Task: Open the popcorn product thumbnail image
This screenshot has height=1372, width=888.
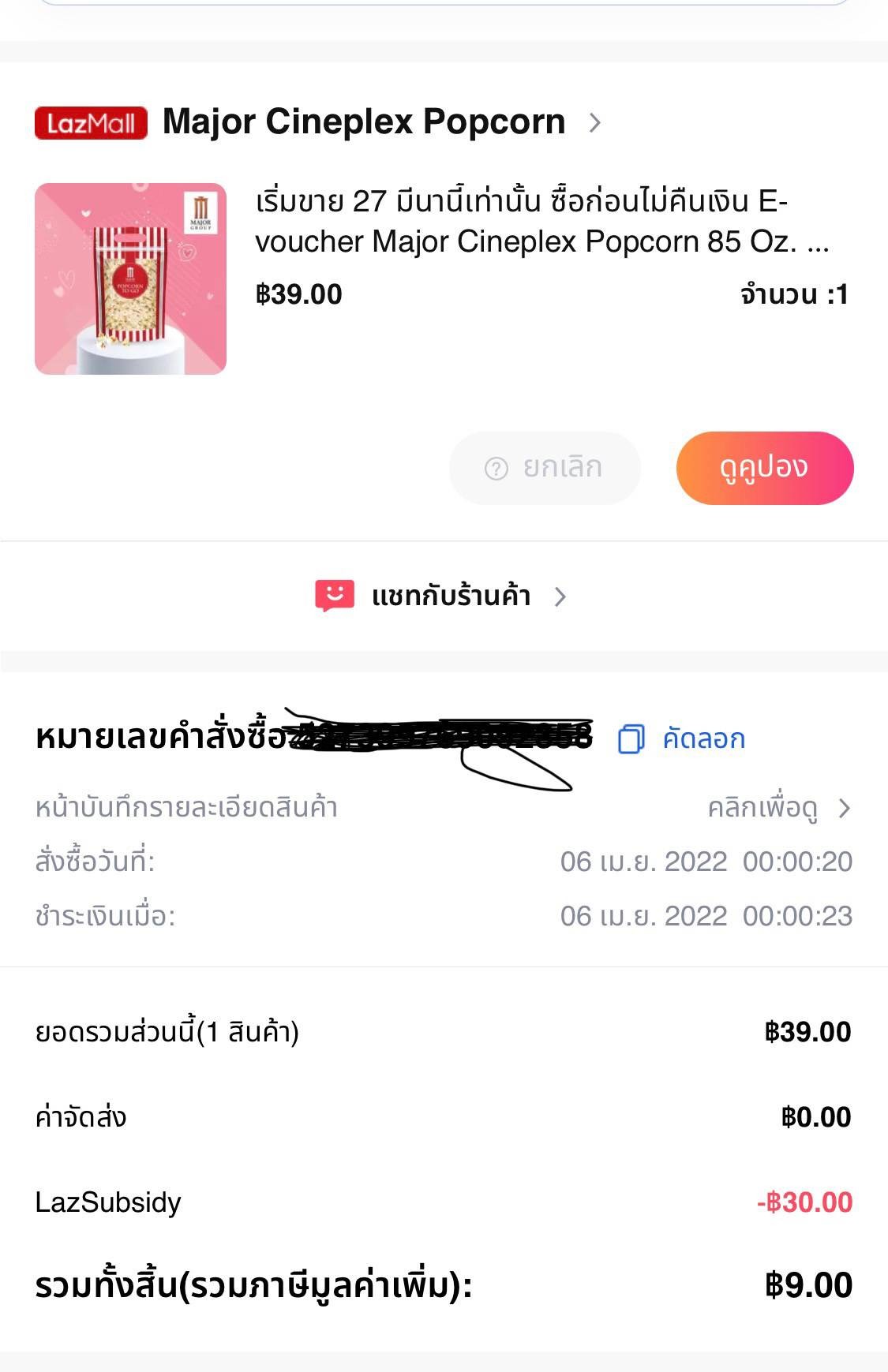Action: [x=131, y=279]
